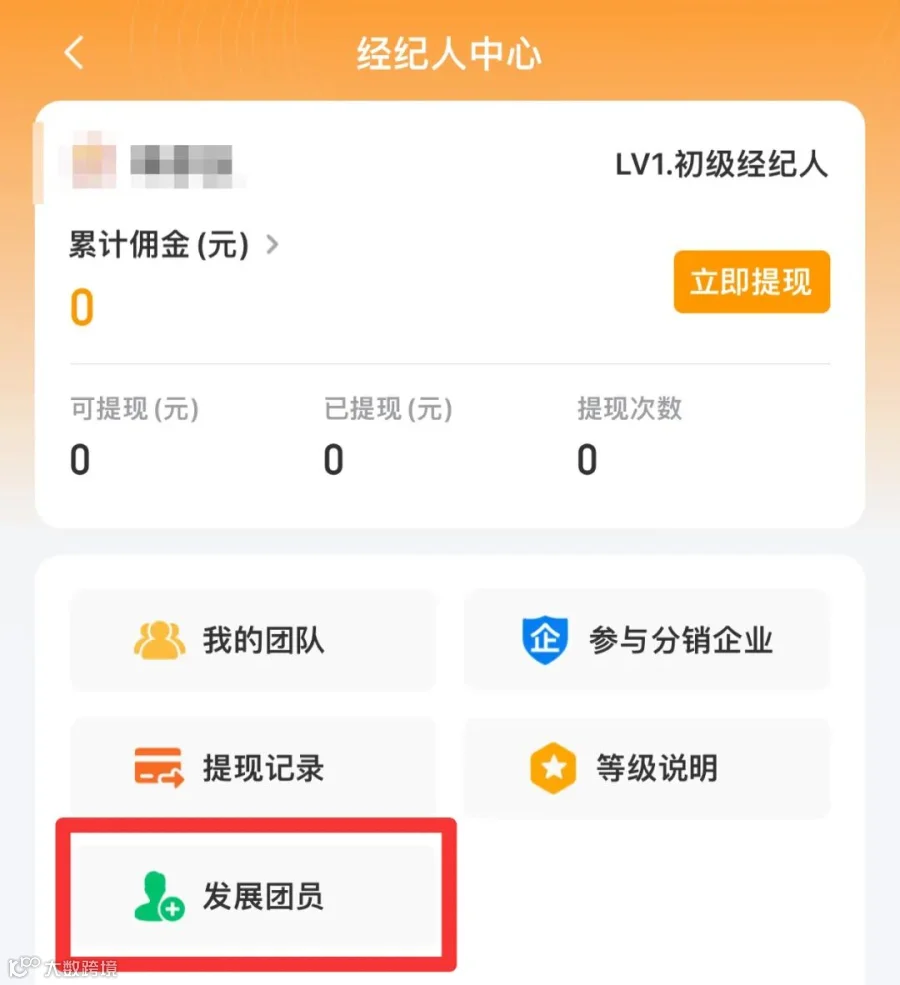Select 发展团员
Image resolution: width=900 pixels, height=985 pixels.
[x=256, y=895]
